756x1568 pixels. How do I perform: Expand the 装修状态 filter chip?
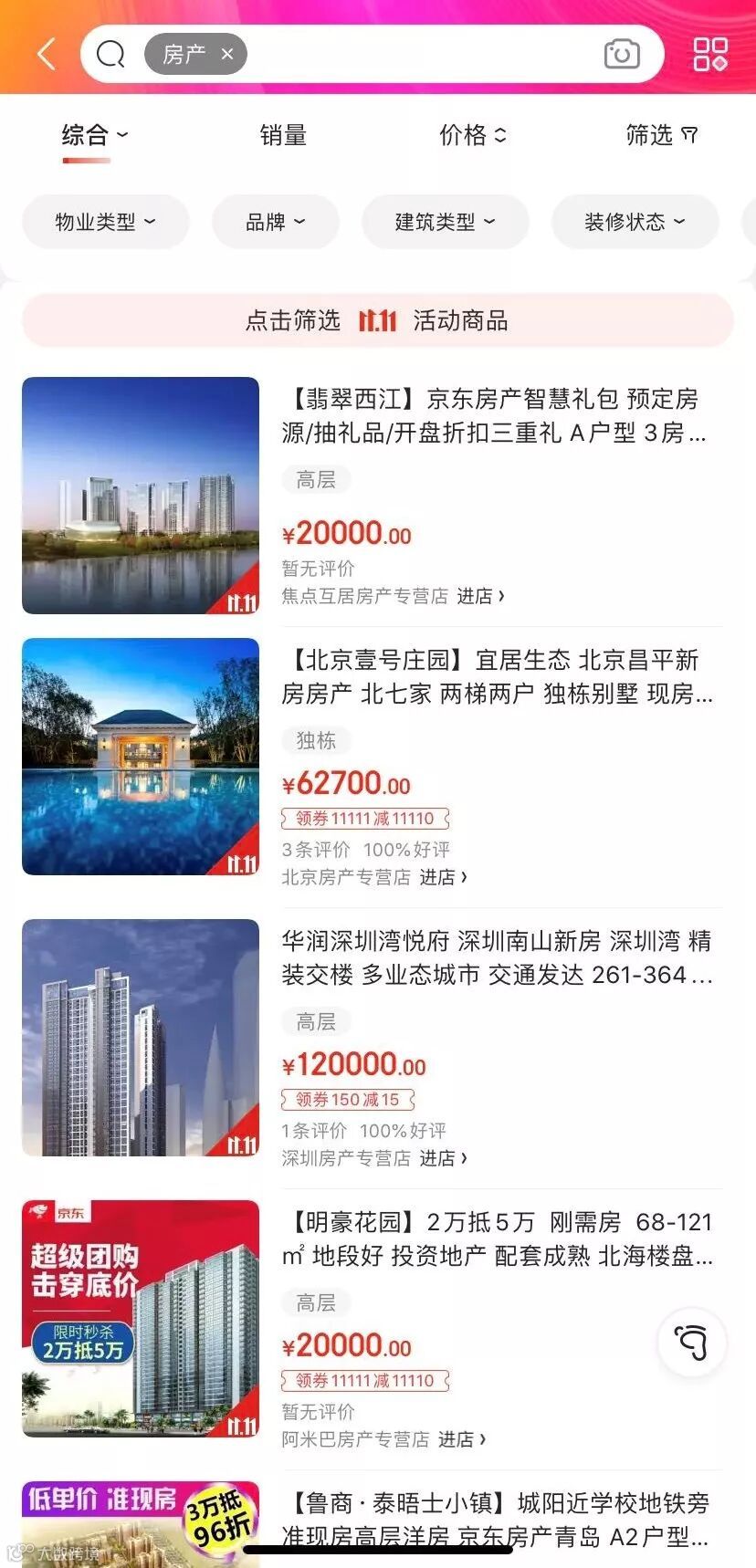[x=635, y=222]
